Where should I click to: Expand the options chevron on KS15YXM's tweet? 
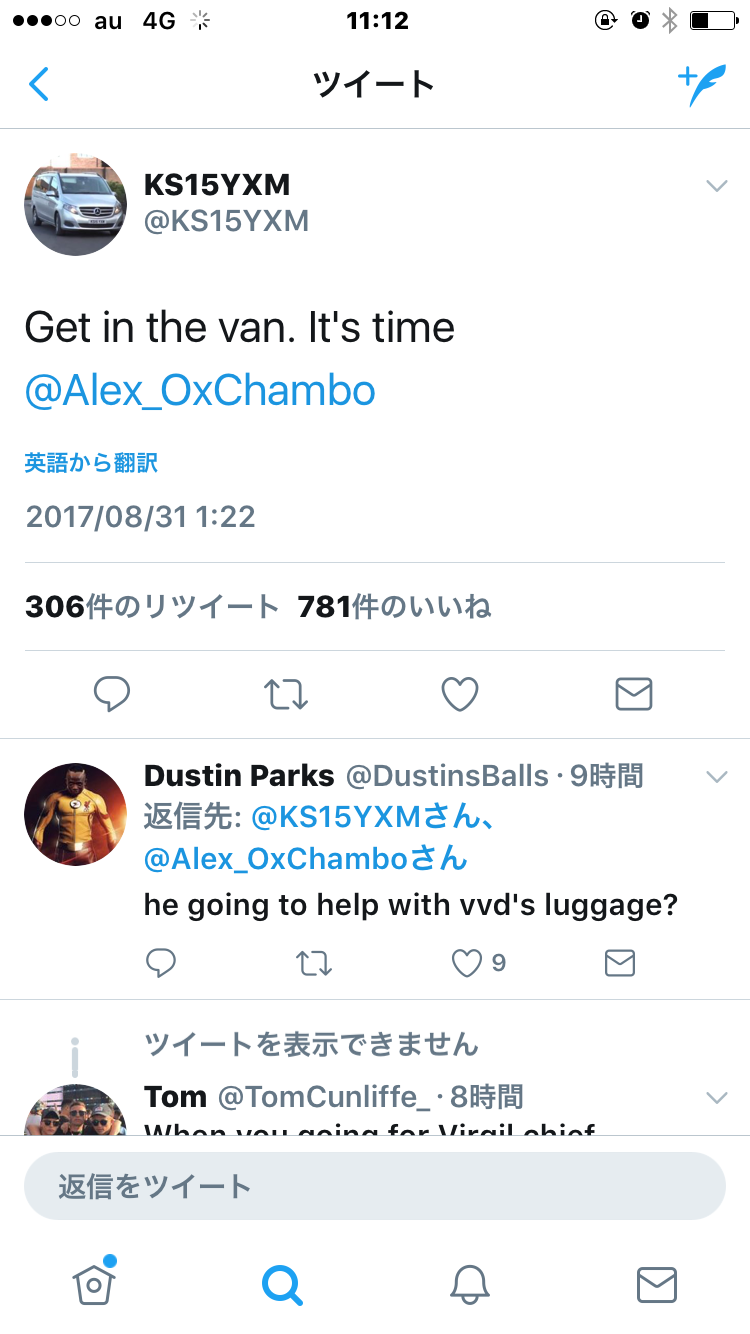[x=716, y=186]
